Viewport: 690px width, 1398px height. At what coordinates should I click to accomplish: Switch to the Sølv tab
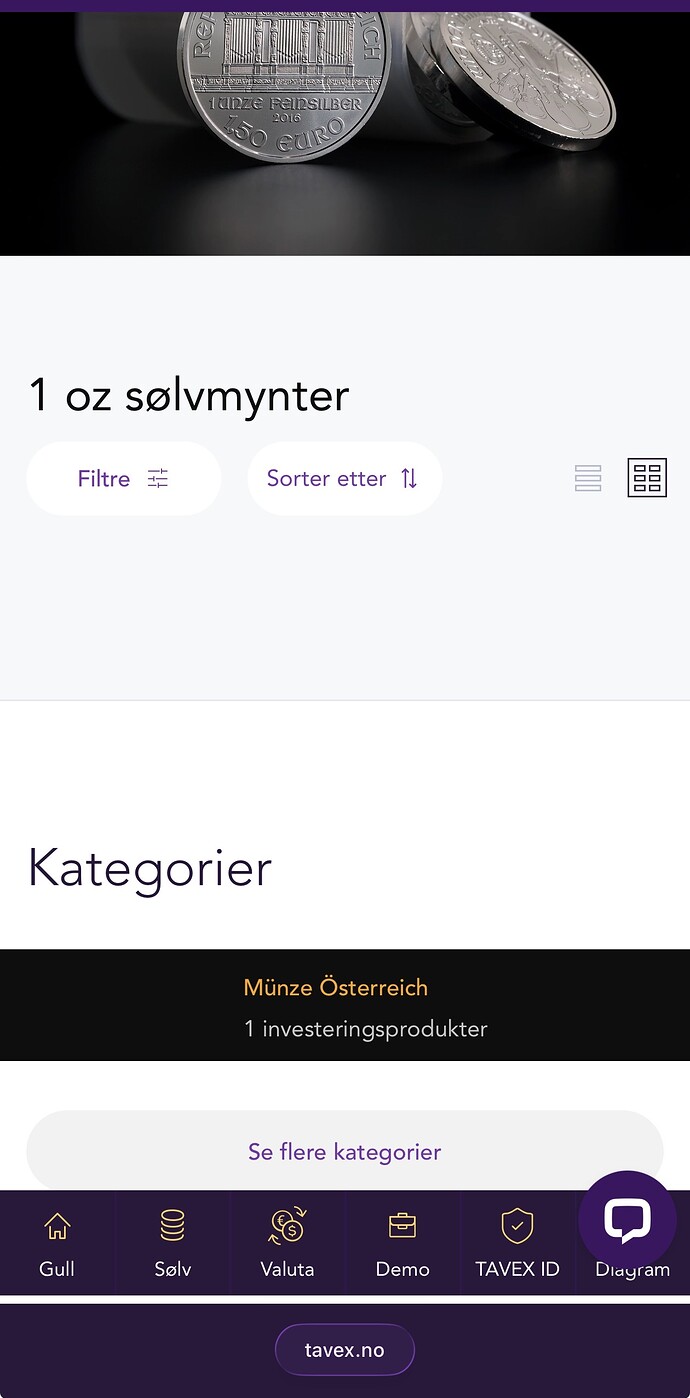point(172,1243)
